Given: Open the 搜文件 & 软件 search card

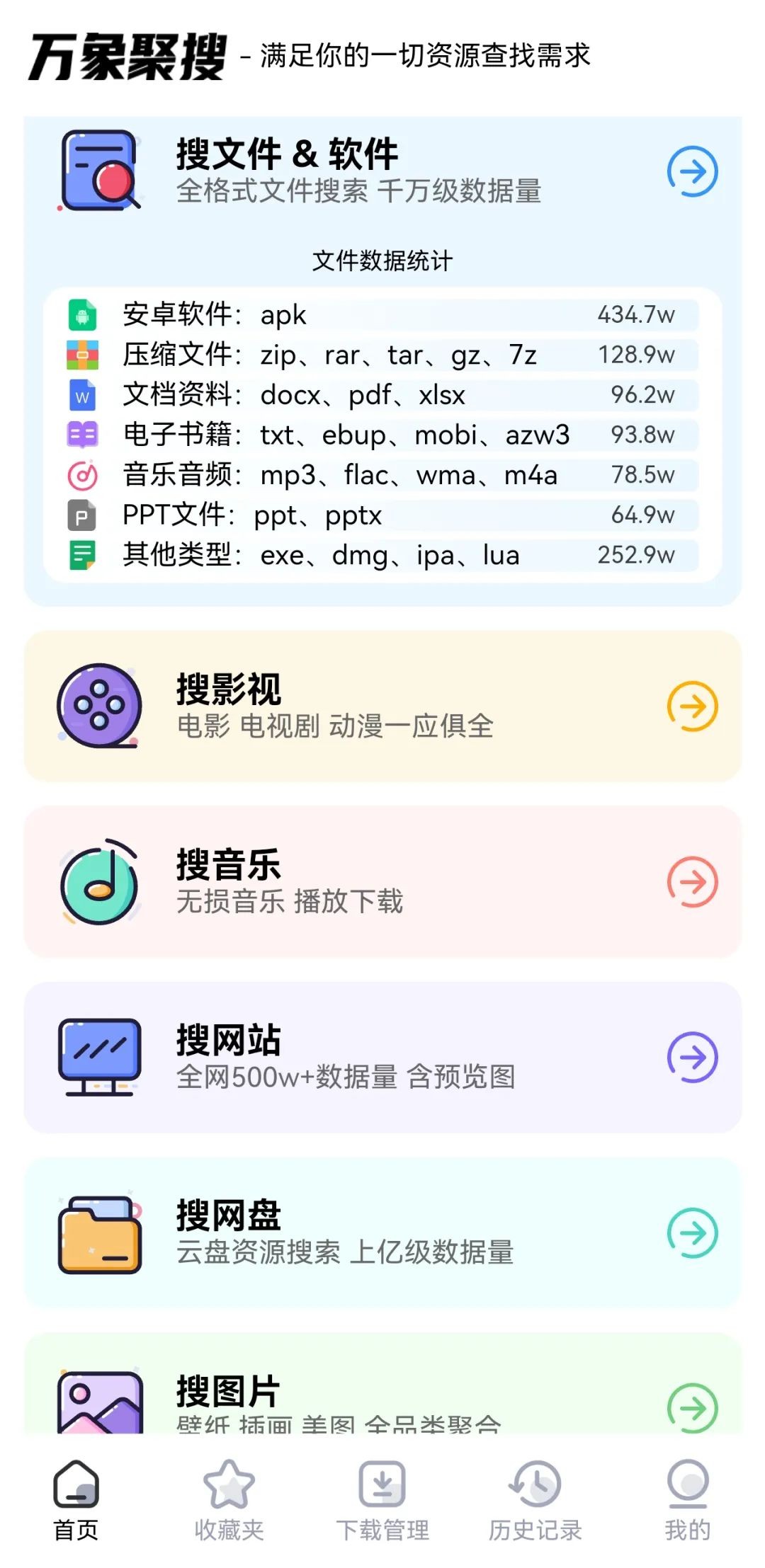Looking at the screenshot, I should pyautogui.click(x=382, y=172).
